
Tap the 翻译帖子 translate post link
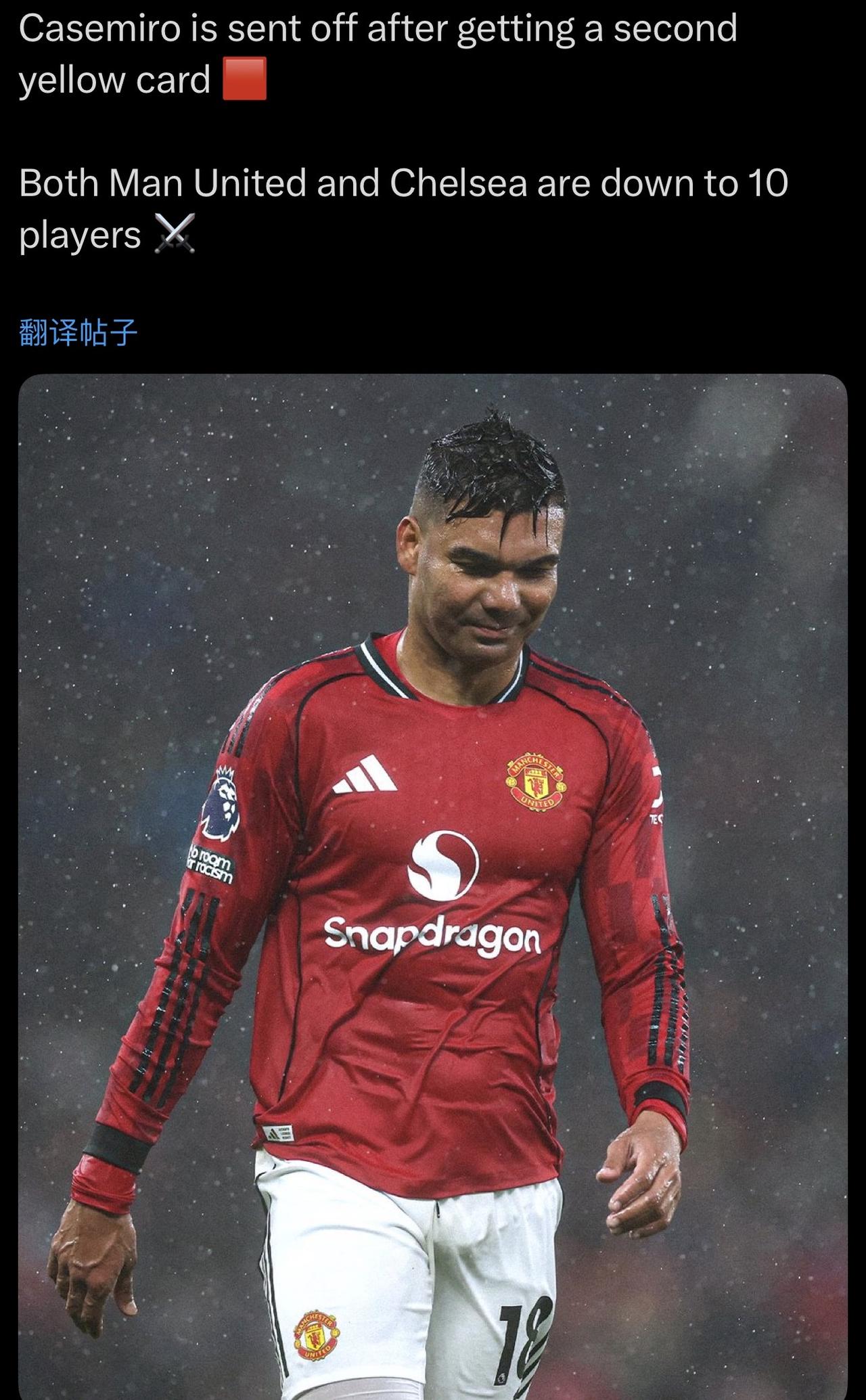(78, 332)
